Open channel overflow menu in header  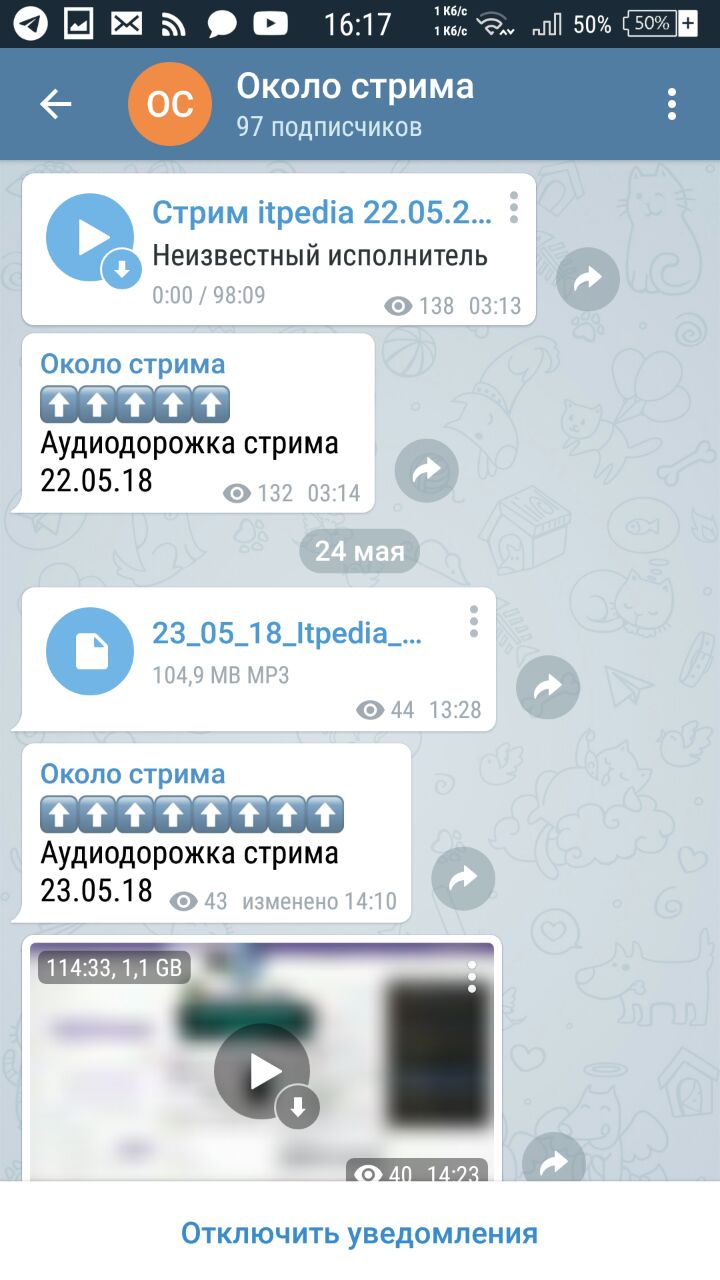click(x=671, y=104)
